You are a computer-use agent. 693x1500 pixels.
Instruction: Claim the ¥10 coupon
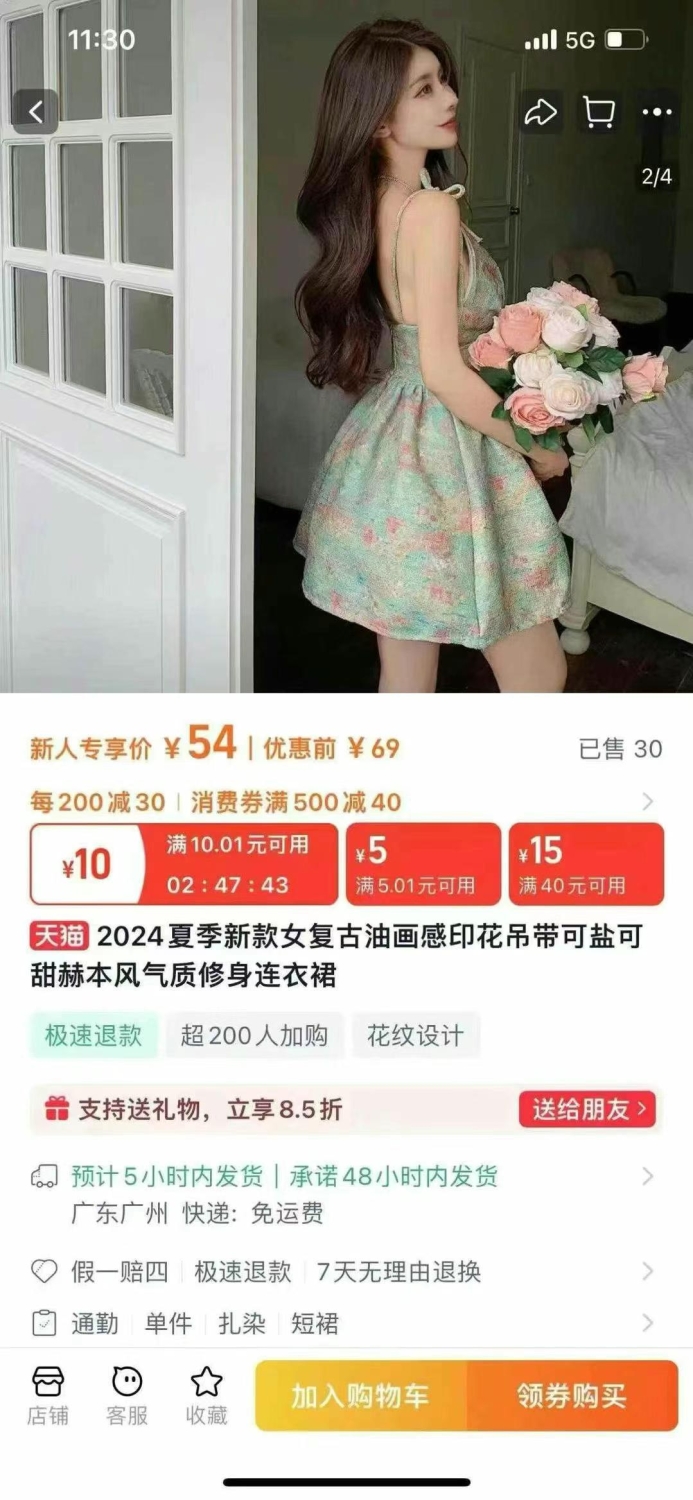[184, 864]
